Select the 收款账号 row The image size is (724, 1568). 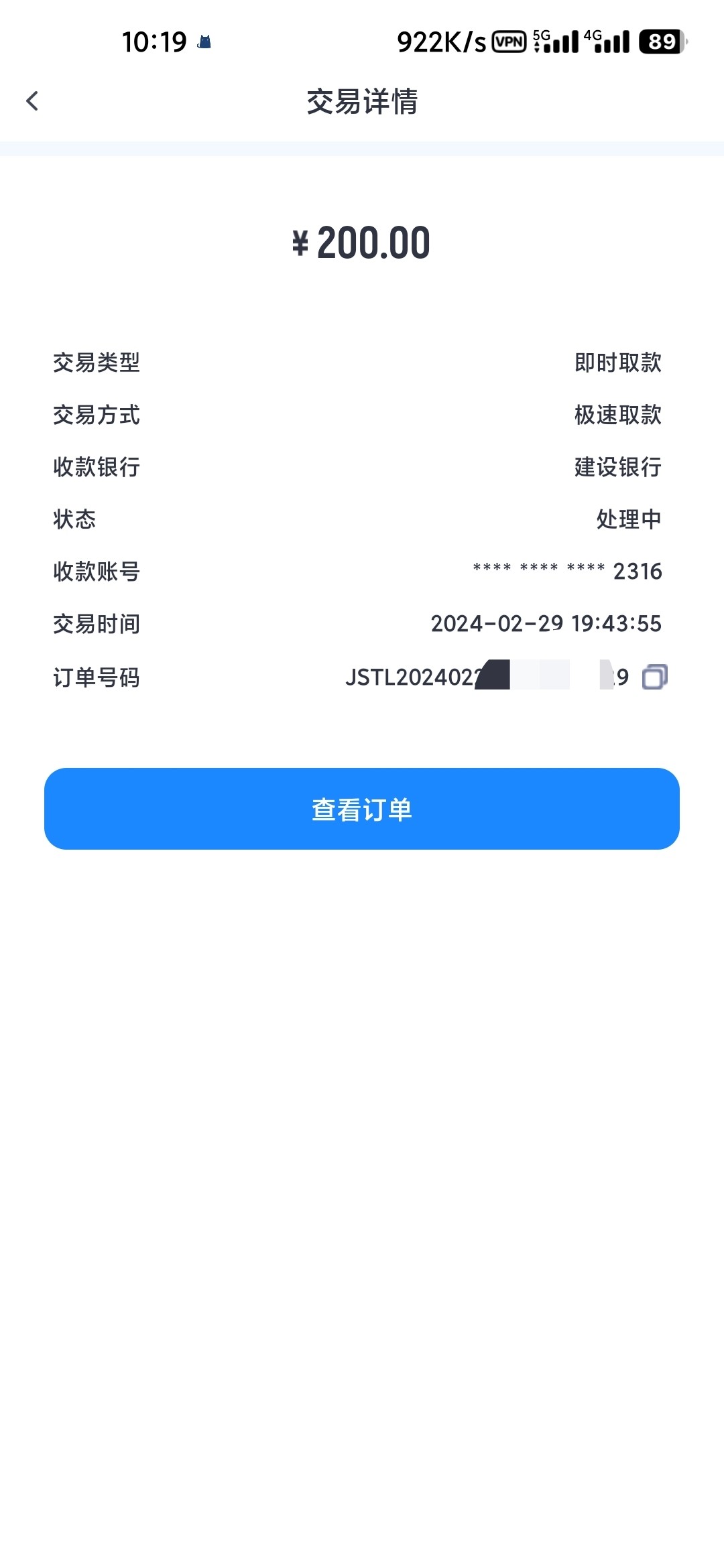[97, 572]
